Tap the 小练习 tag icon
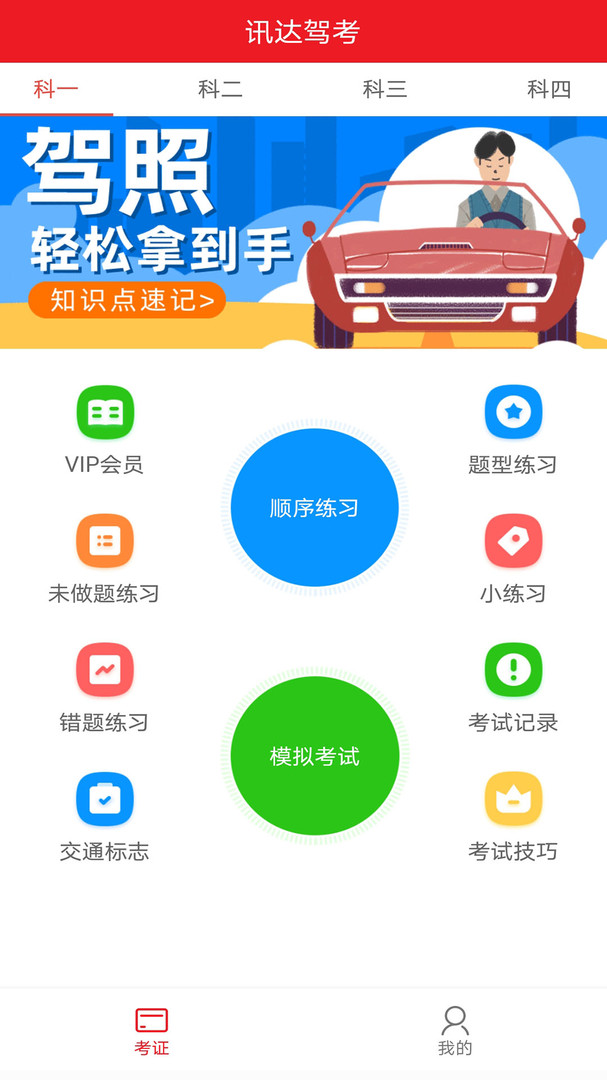 [x=513, y=542]
